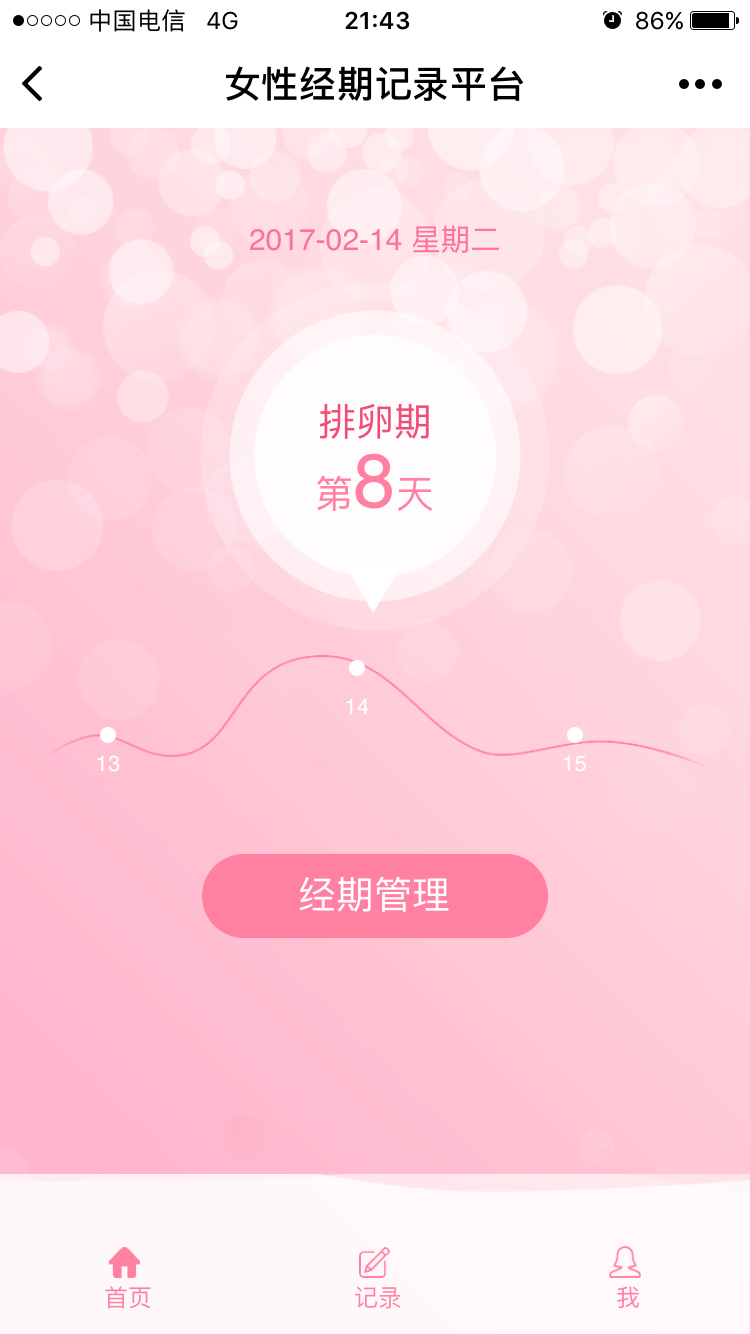Open the 我 profile tab
Image resolution: width=750 pixels, height=1334 pixels.
(x=626, y=1278)
